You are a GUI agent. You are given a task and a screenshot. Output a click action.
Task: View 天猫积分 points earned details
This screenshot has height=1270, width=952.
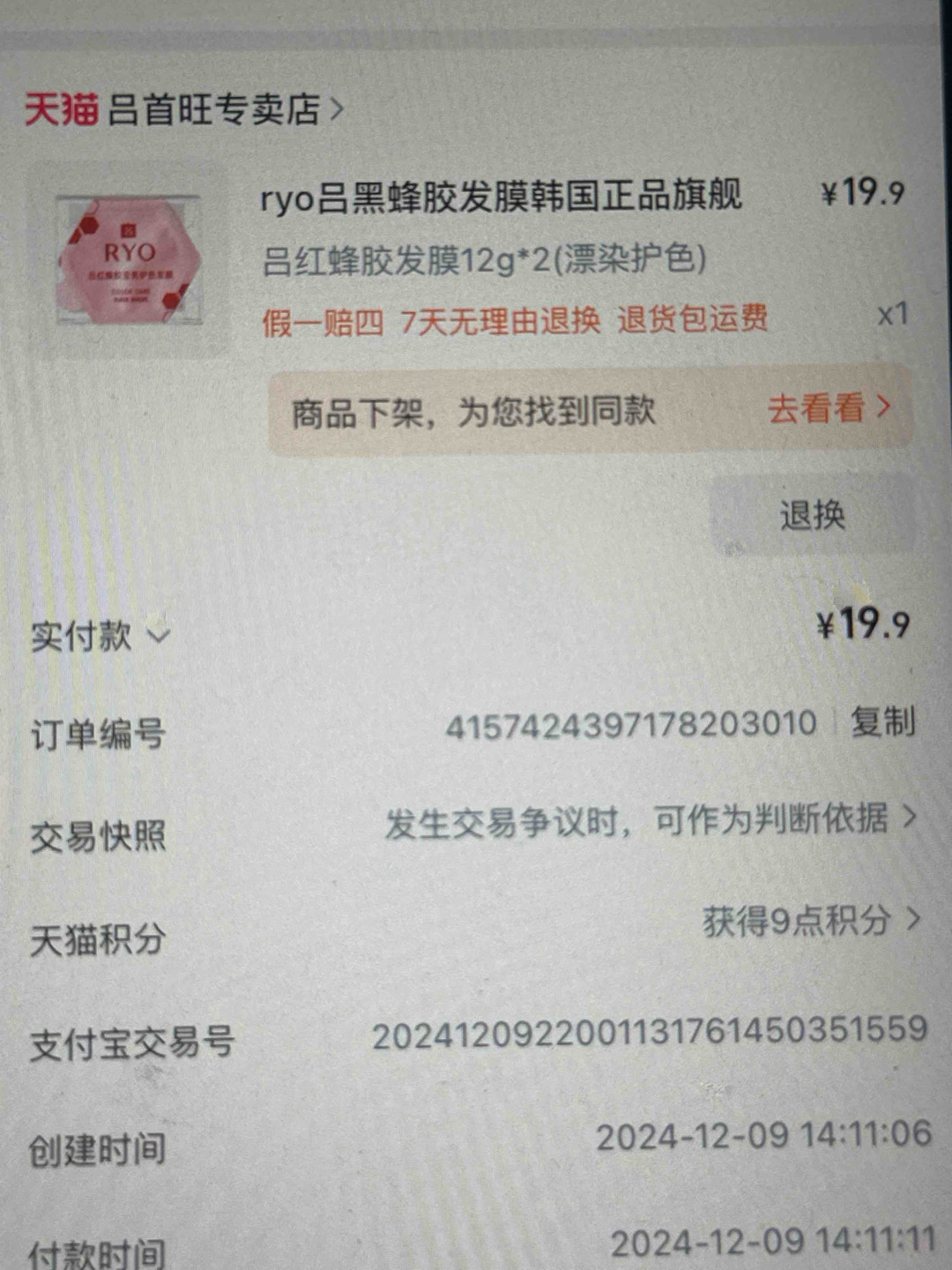(810, 921)
